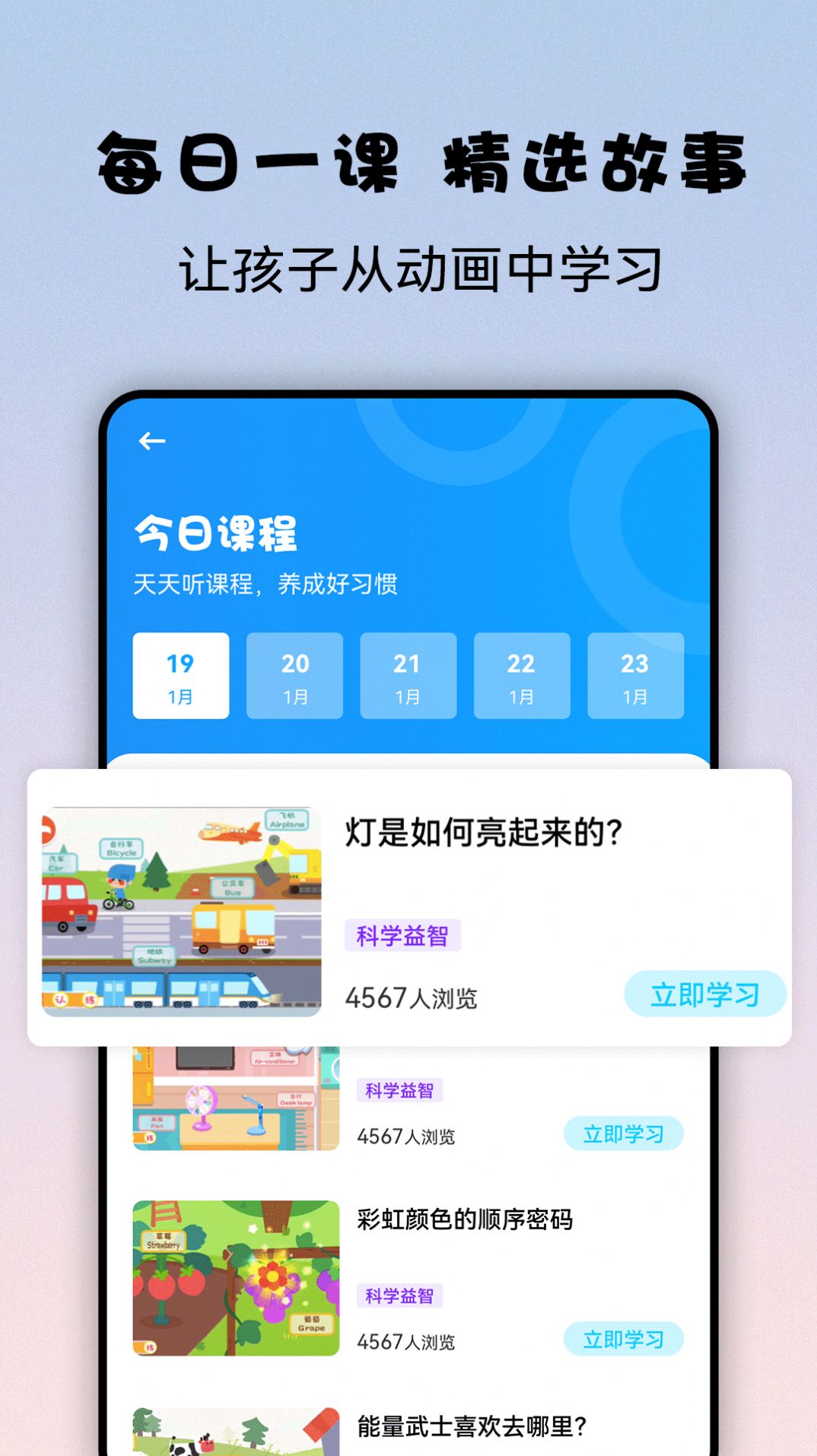Select the January 21 date card

click(x=408, y=676)
